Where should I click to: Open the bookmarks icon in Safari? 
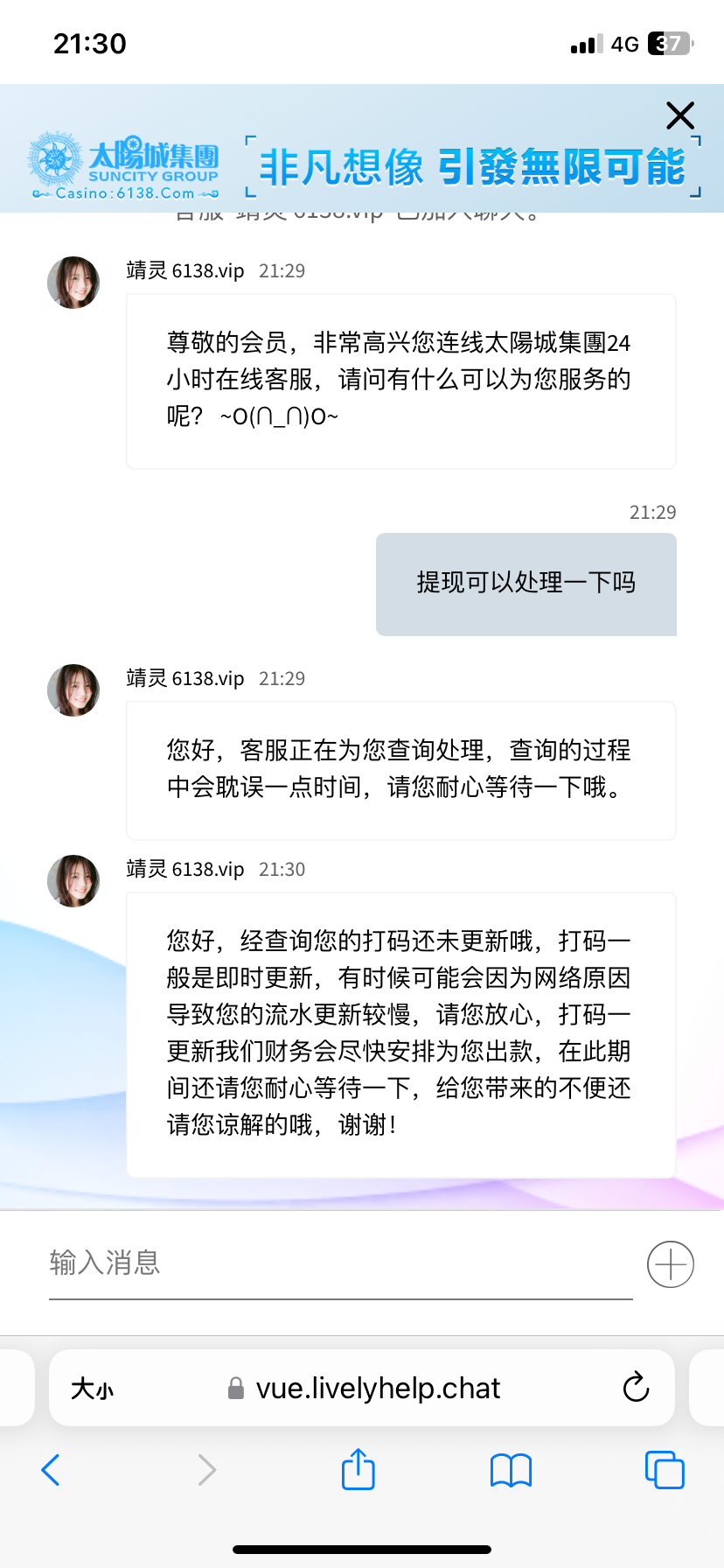[511, 1471]
